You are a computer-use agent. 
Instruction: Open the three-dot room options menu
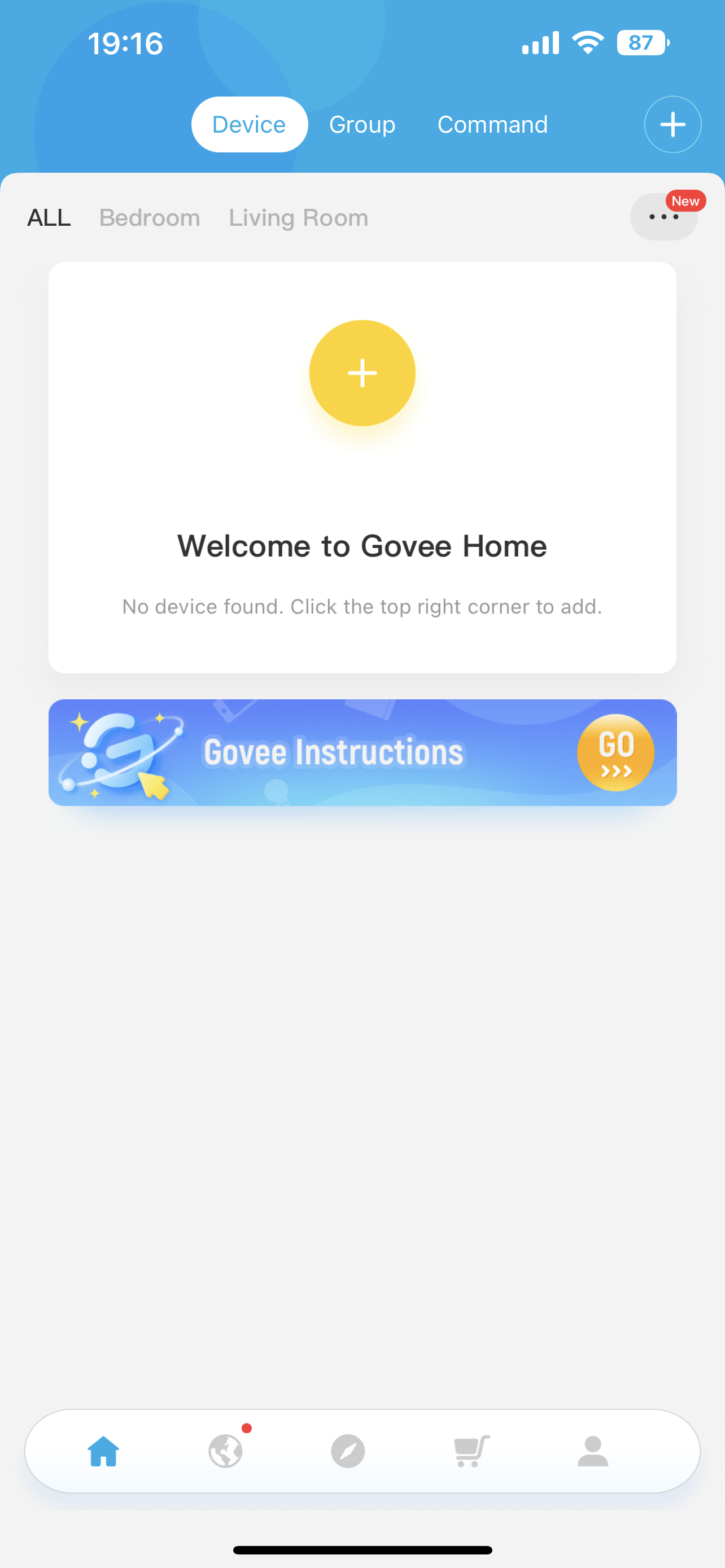pos(663,217)
